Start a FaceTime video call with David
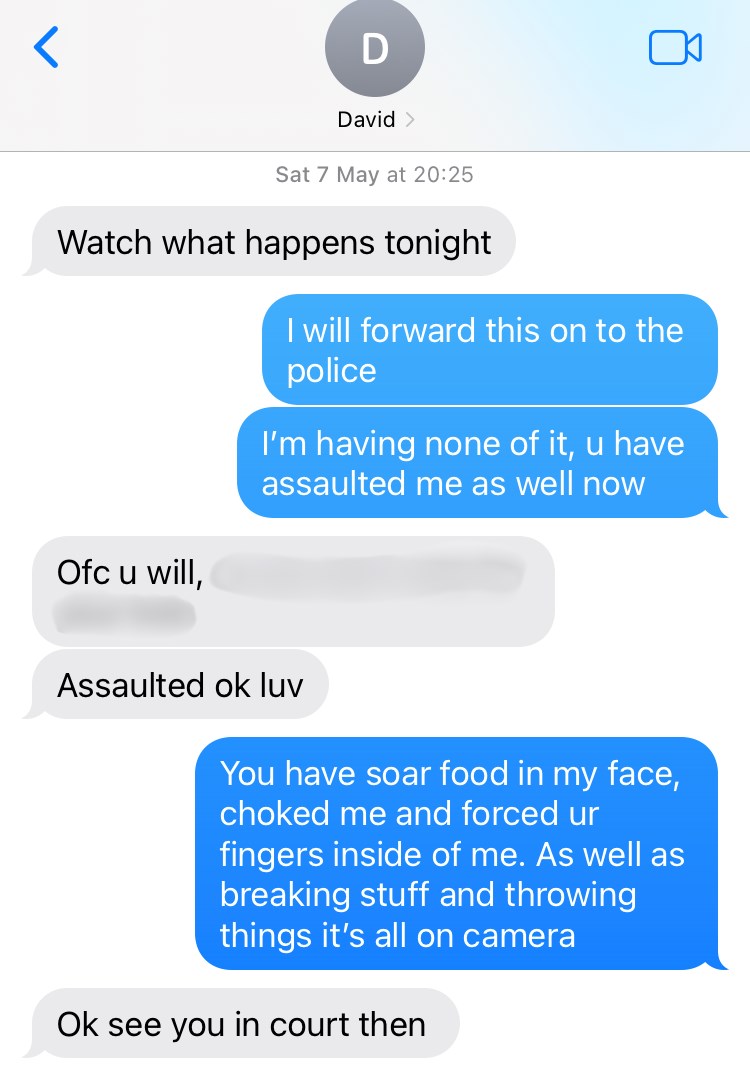The height and width of the screenshot is (1066, 750). 675,48
